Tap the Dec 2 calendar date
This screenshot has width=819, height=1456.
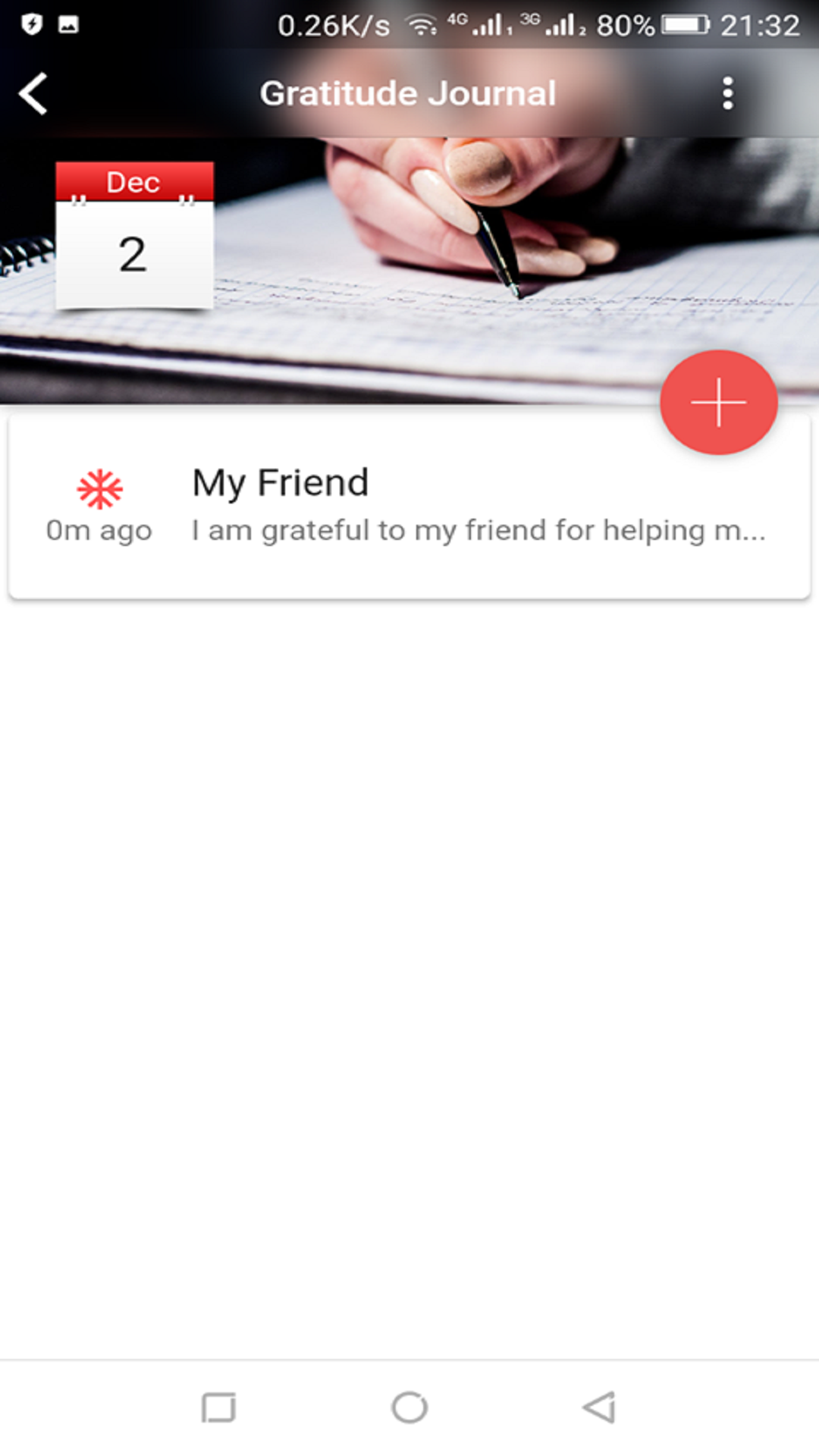tap(134, 234)
